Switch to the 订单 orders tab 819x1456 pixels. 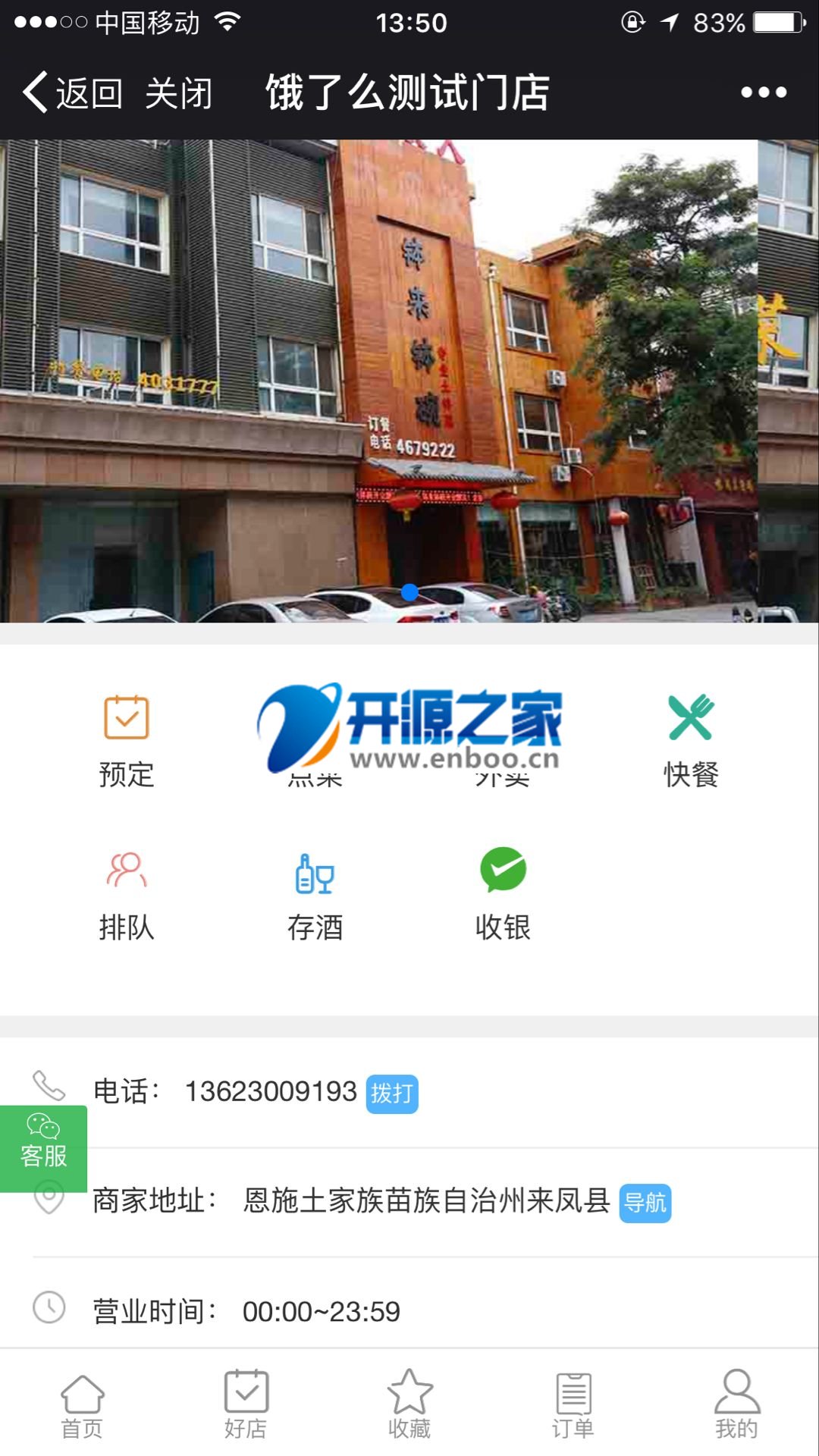573,1404
